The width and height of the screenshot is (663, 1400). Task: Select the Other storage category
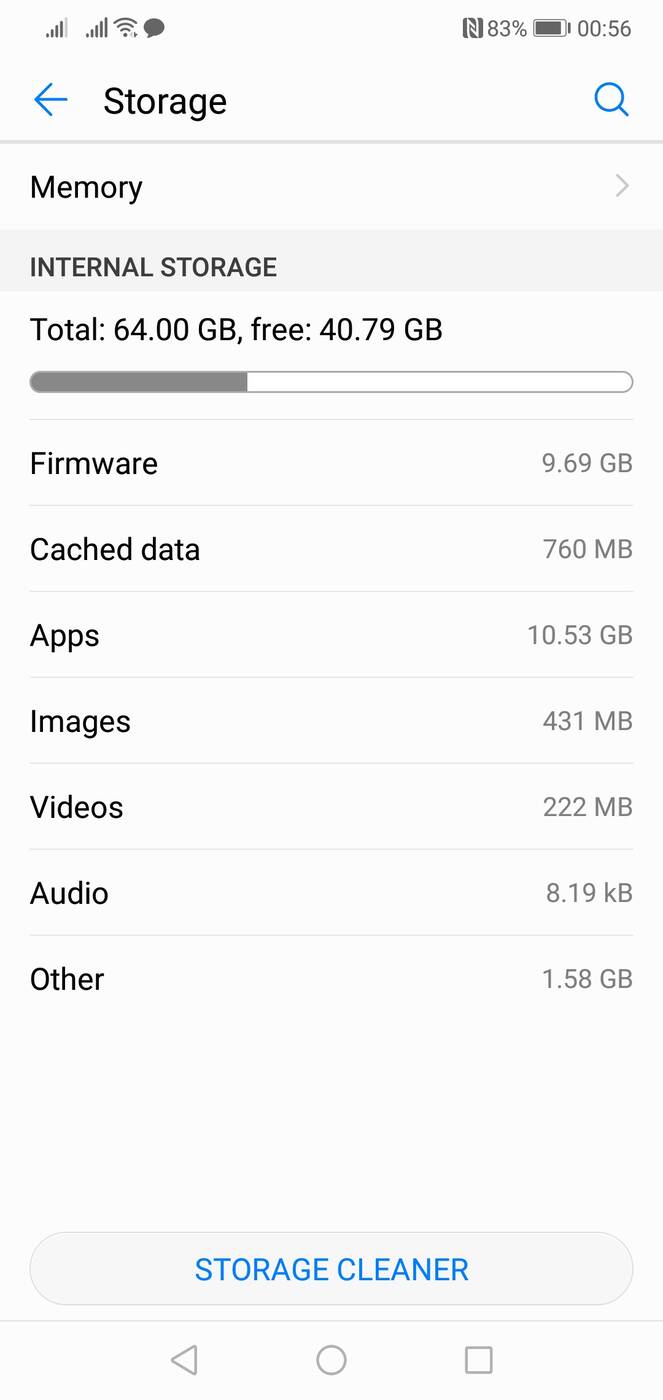pyautogui.click(x=331, y=979)
